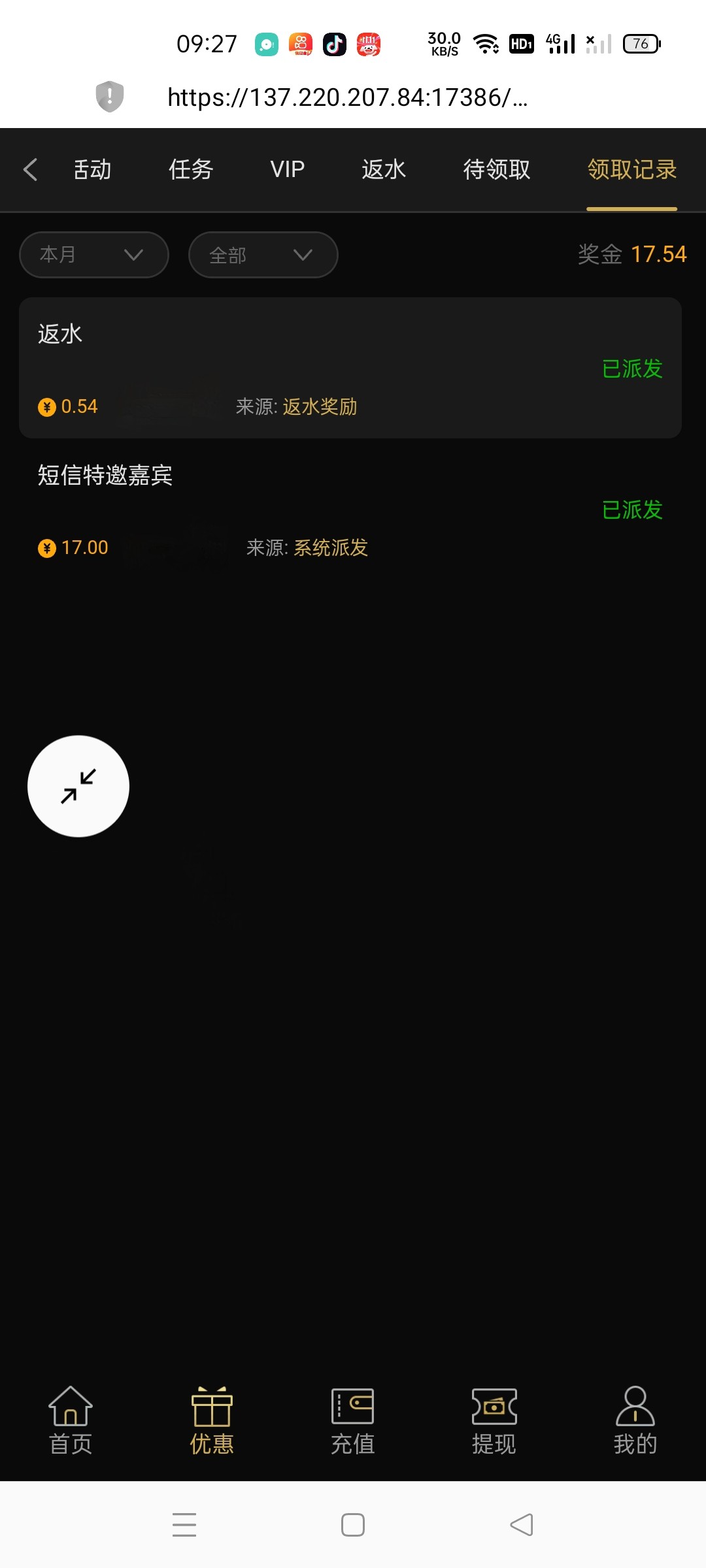This screenshot has width=706, height=1568.
Task: Go to 首页 in the bottom bar
Action: click(71, 1420)
